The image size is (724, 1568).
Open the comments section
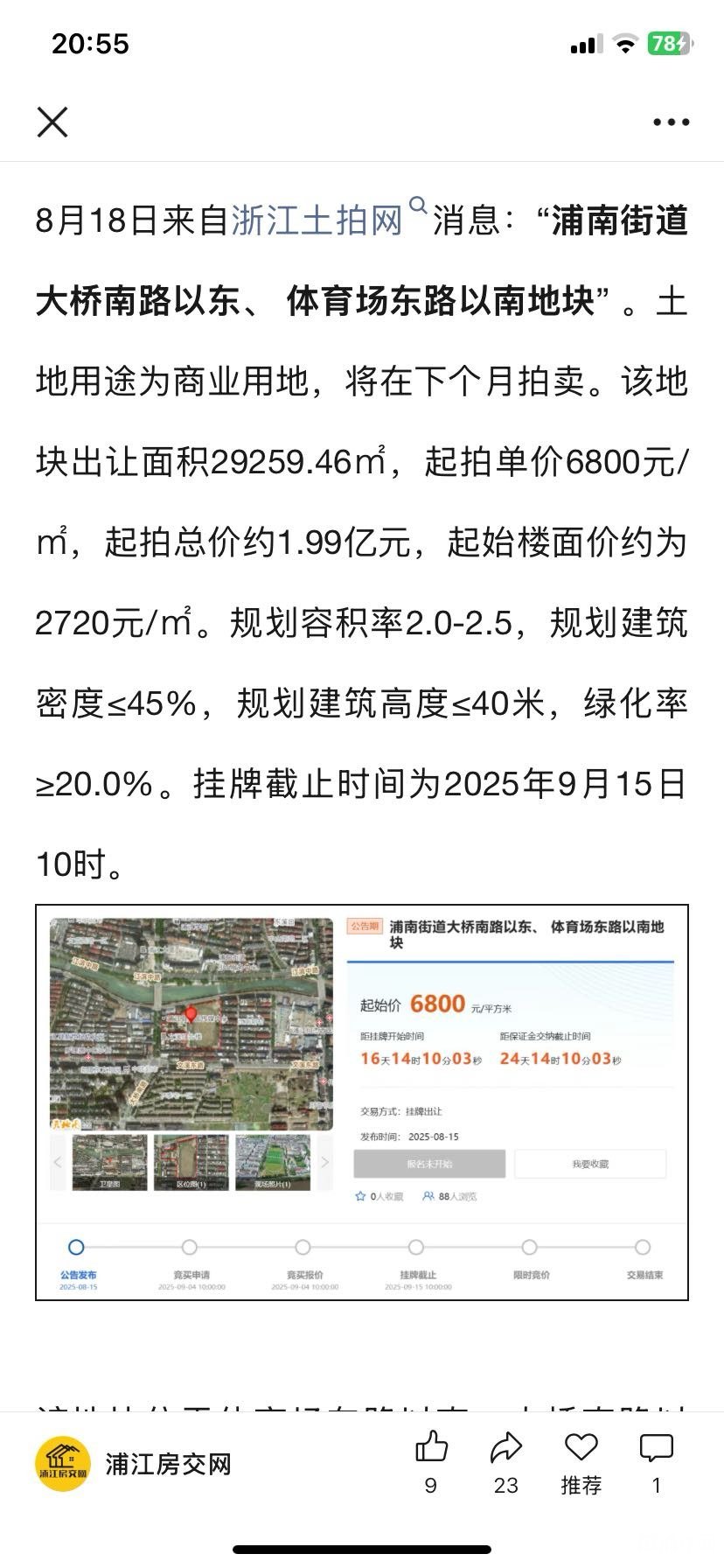(x=656, y=1447)
